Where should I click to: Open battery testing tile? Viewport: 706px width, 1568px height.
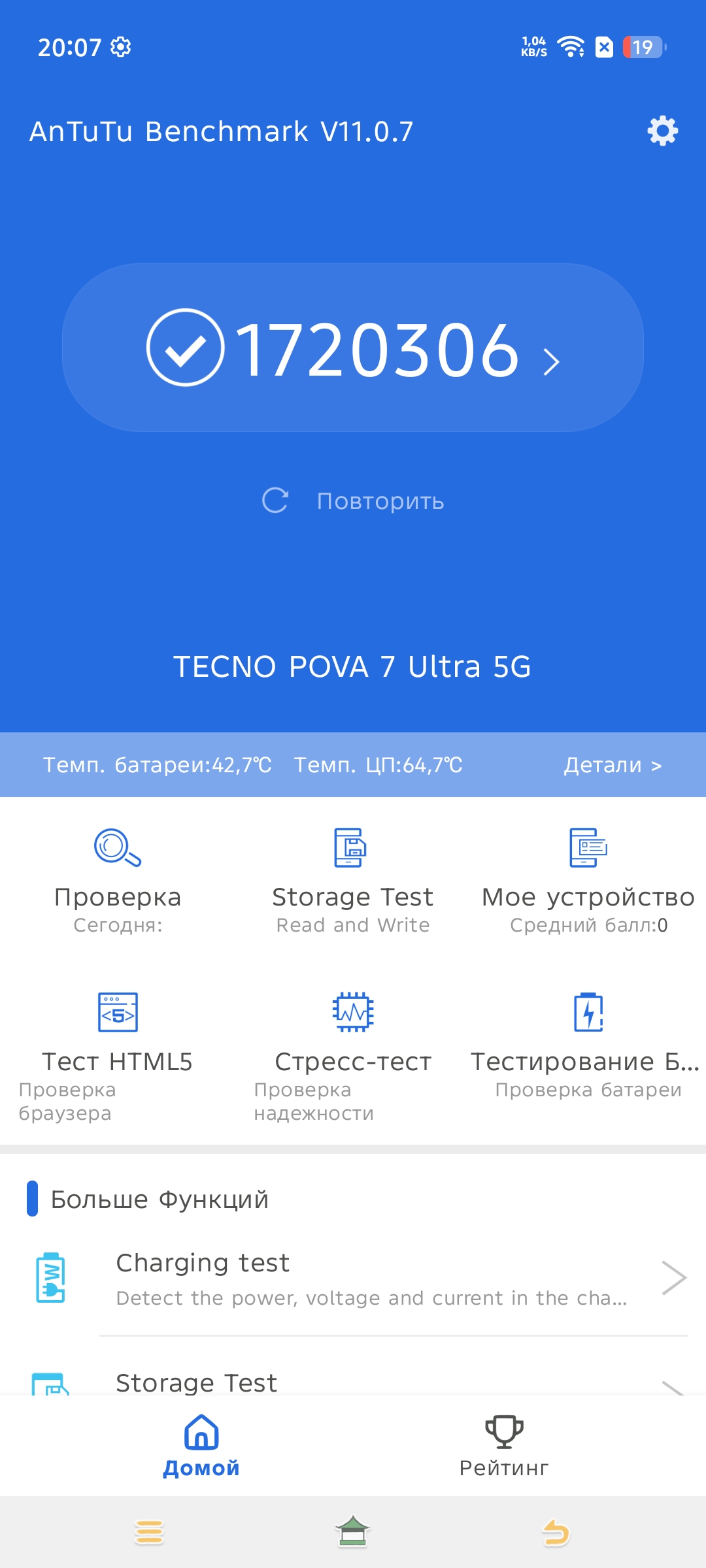pos(588,1042)
